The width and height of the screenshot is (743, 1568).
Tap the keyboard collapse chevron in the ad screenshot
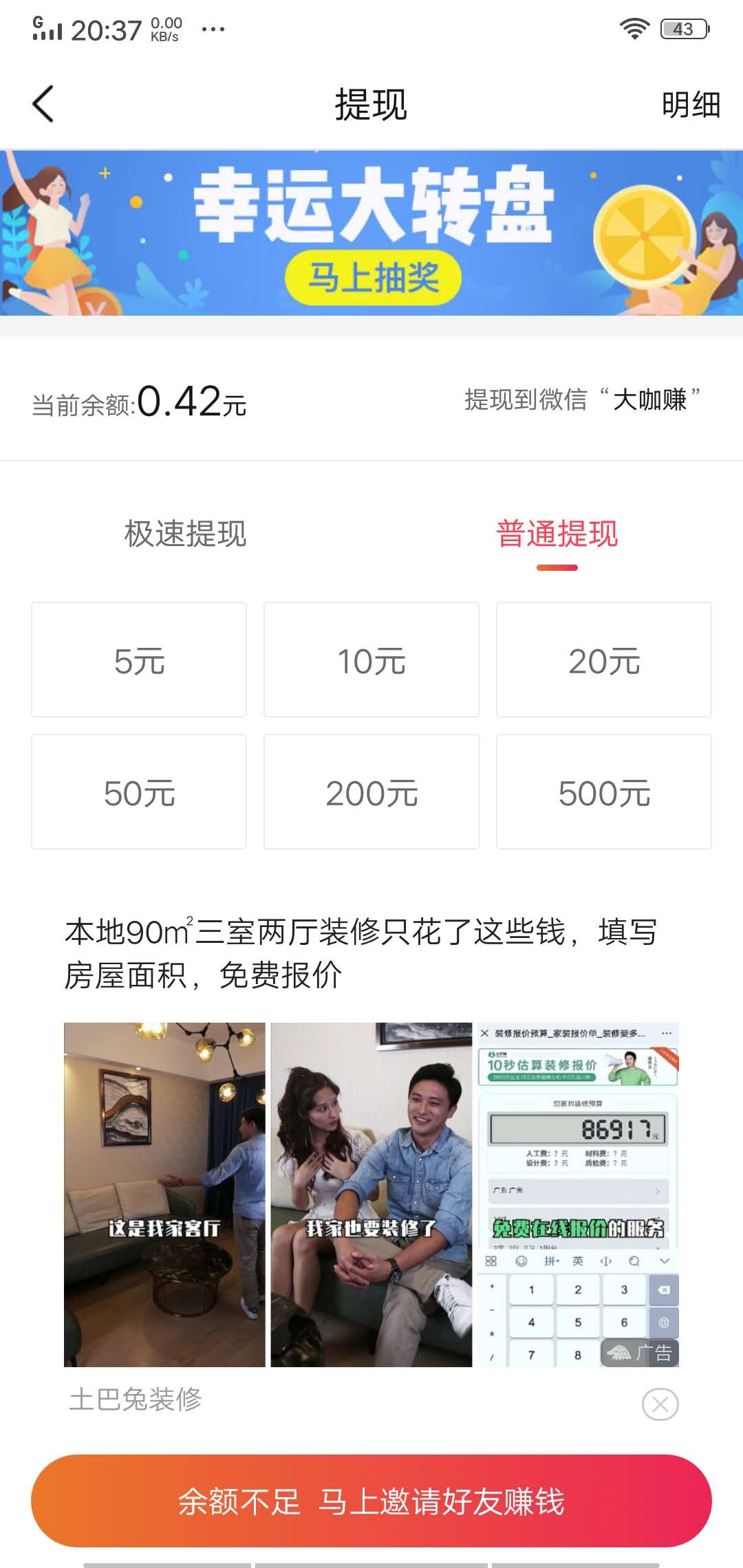[x=665, y=1261]
